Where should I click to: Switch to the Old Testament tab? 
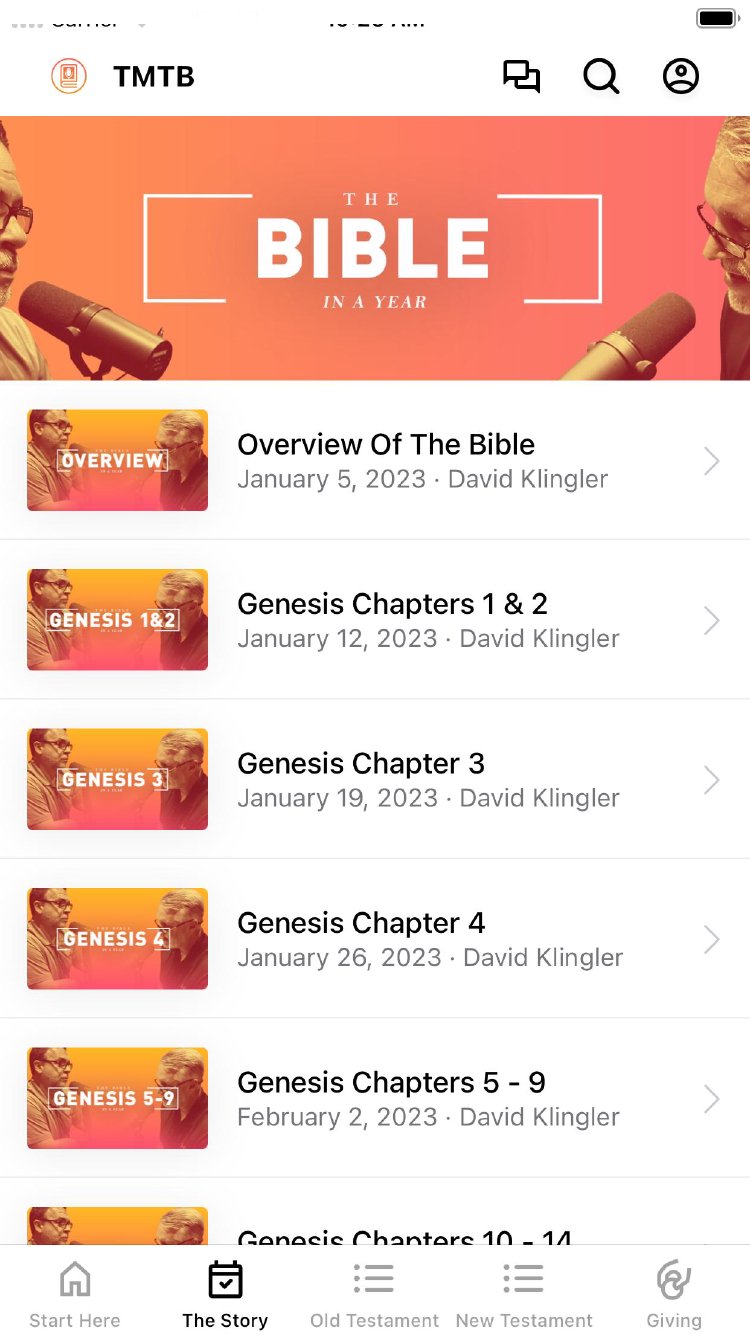click(x=374, y=1294)
